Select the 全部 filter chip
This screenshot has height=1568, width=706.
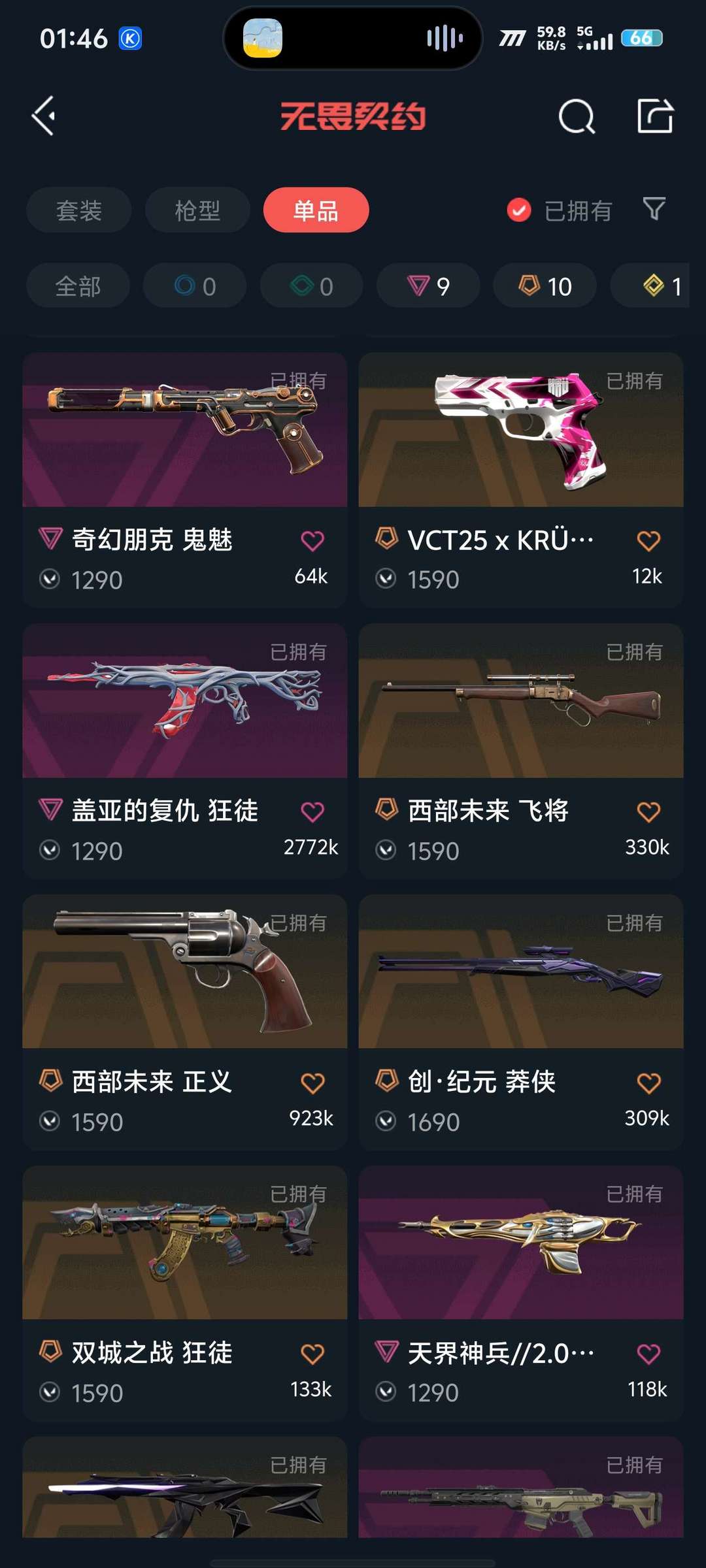(x=78, y=286)
